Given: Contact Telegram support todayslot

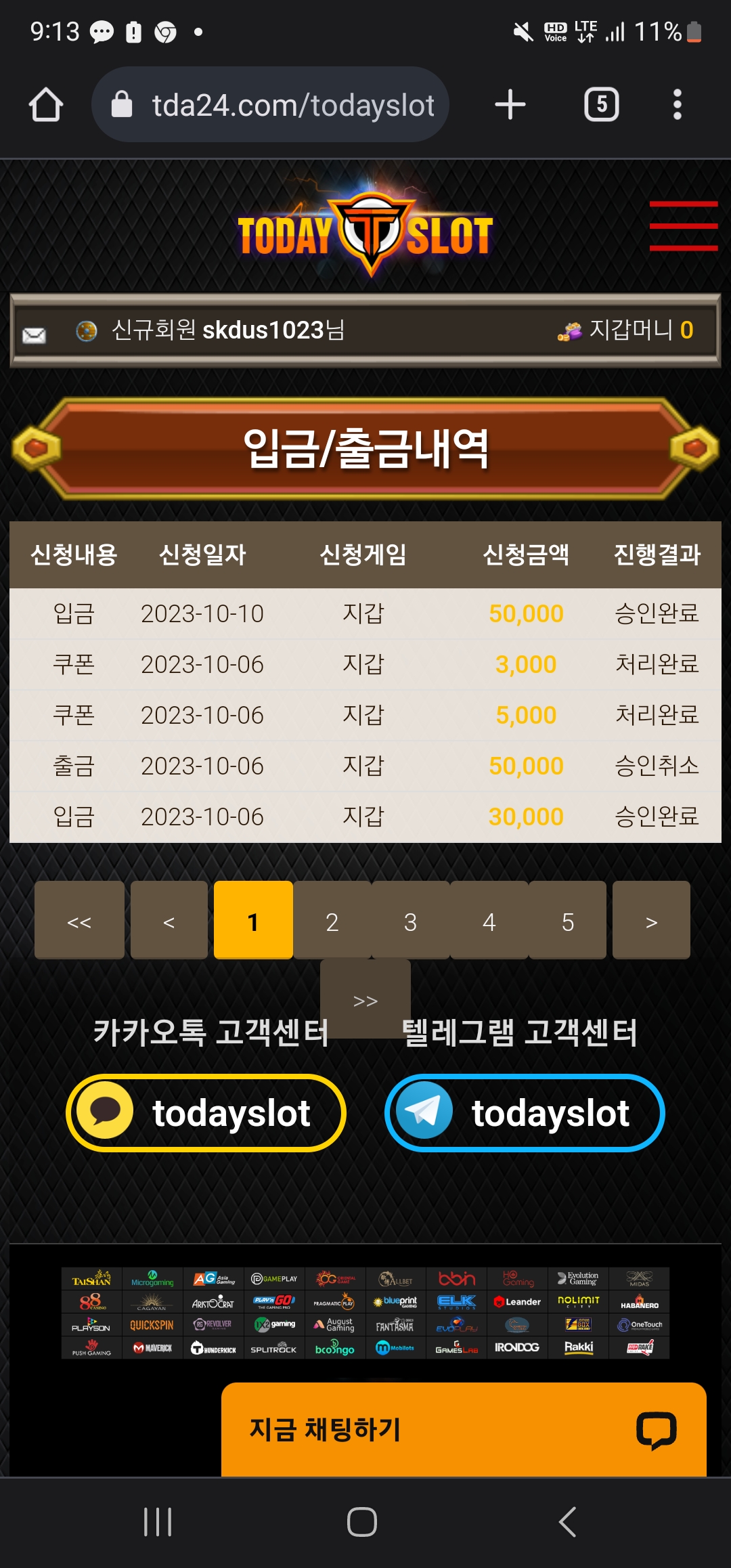Looking at the screenshot, I should coord(525,1113).
